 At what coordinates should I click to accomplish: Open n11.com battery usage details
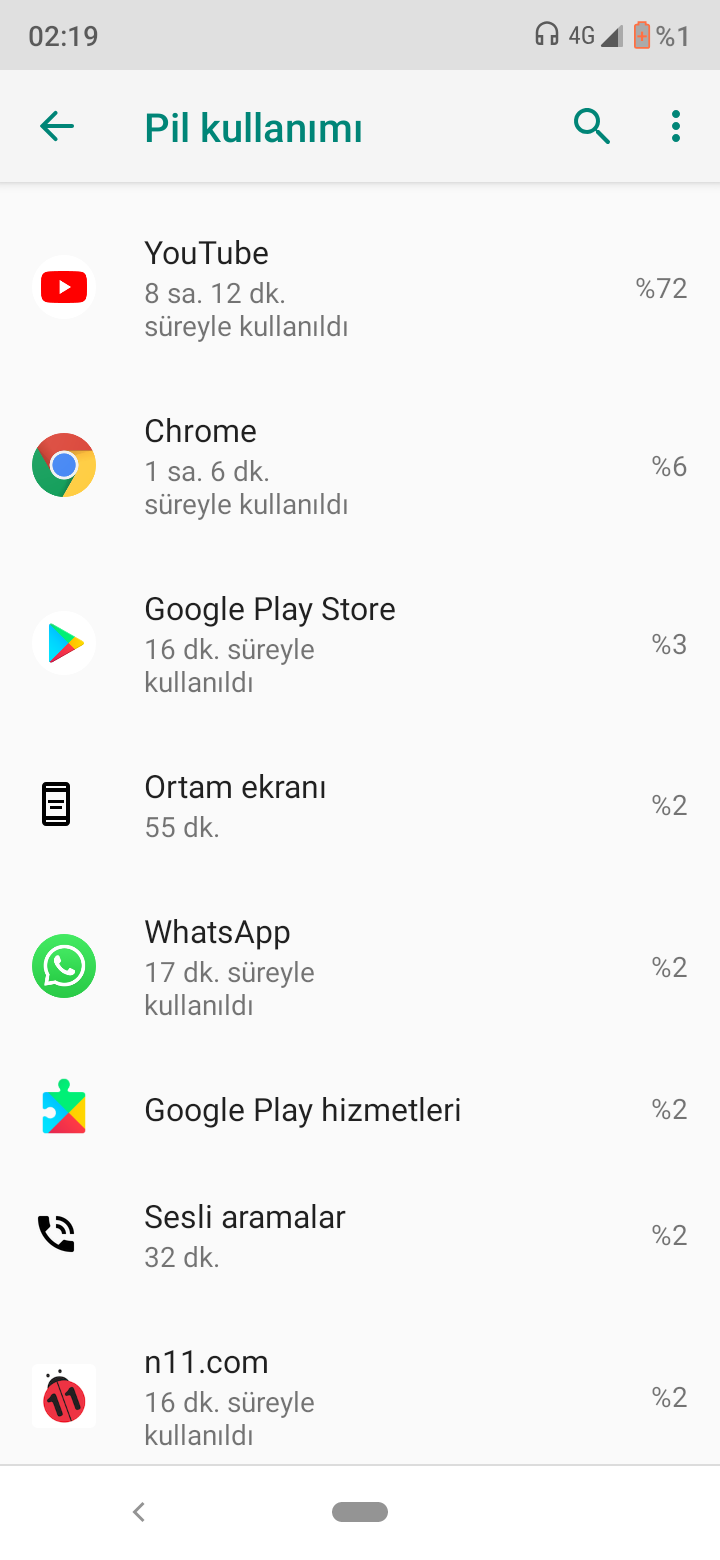360,1396
